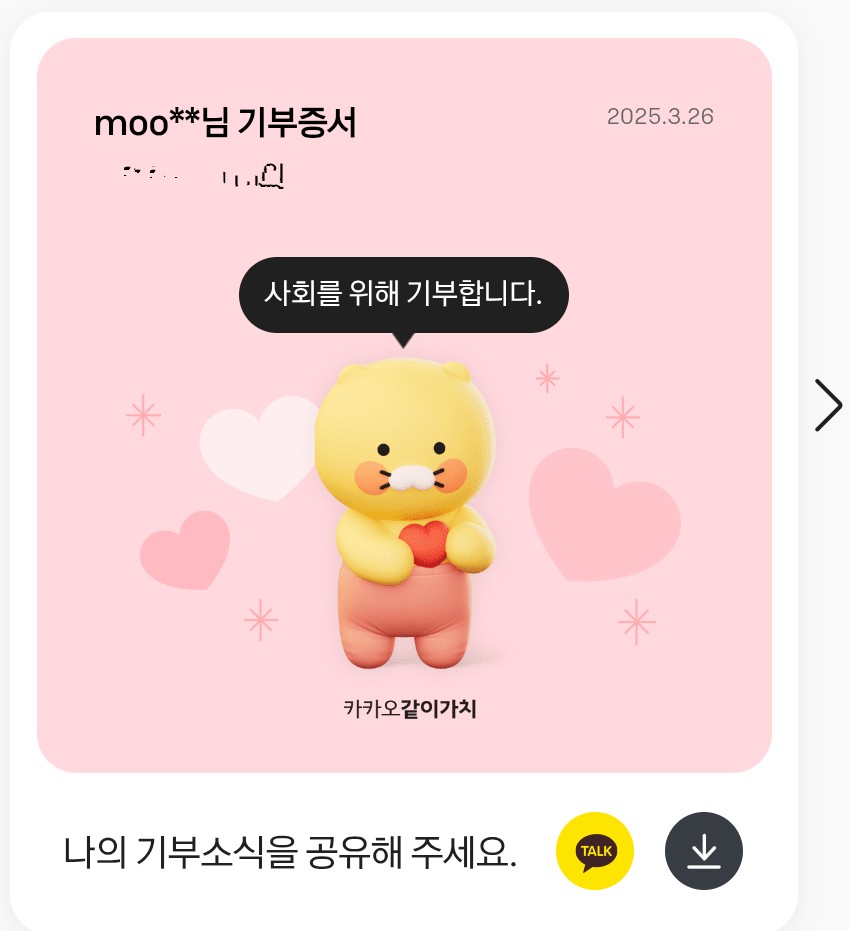Go to the next certificate card
Viewport: 849px width, 931px height.
pos(828,405)
